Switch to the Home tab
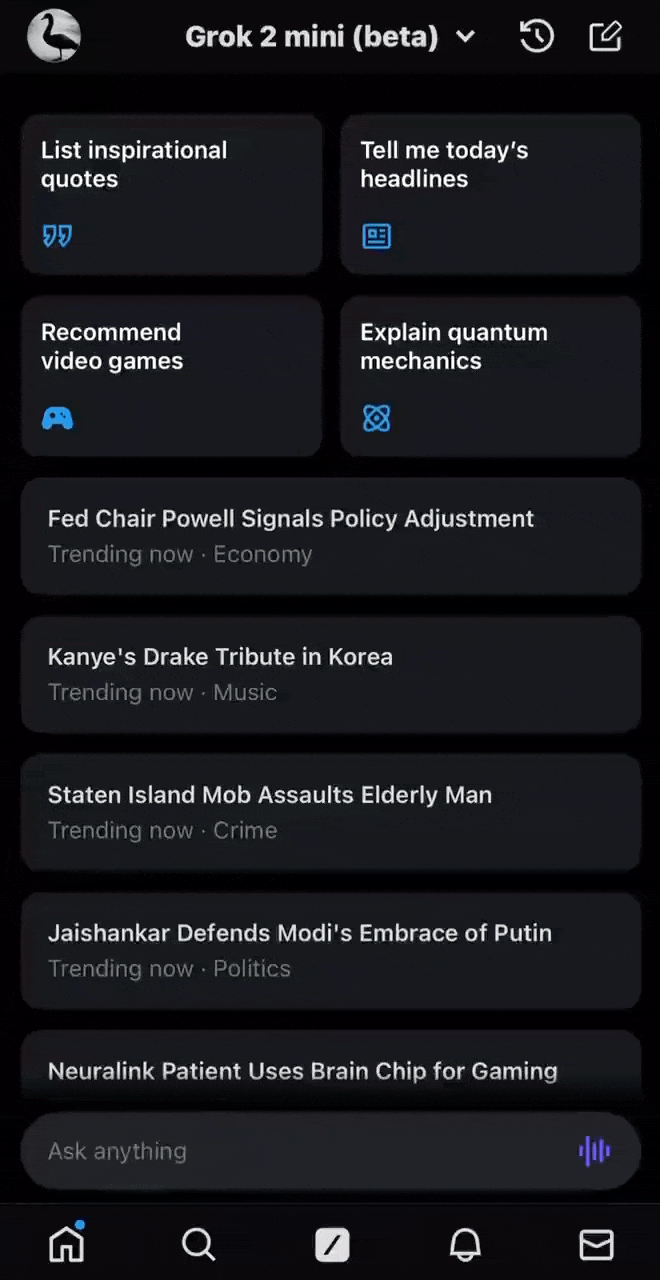Image resolution: width=660 pixels, height=1280 pixels. point(67,1244)
